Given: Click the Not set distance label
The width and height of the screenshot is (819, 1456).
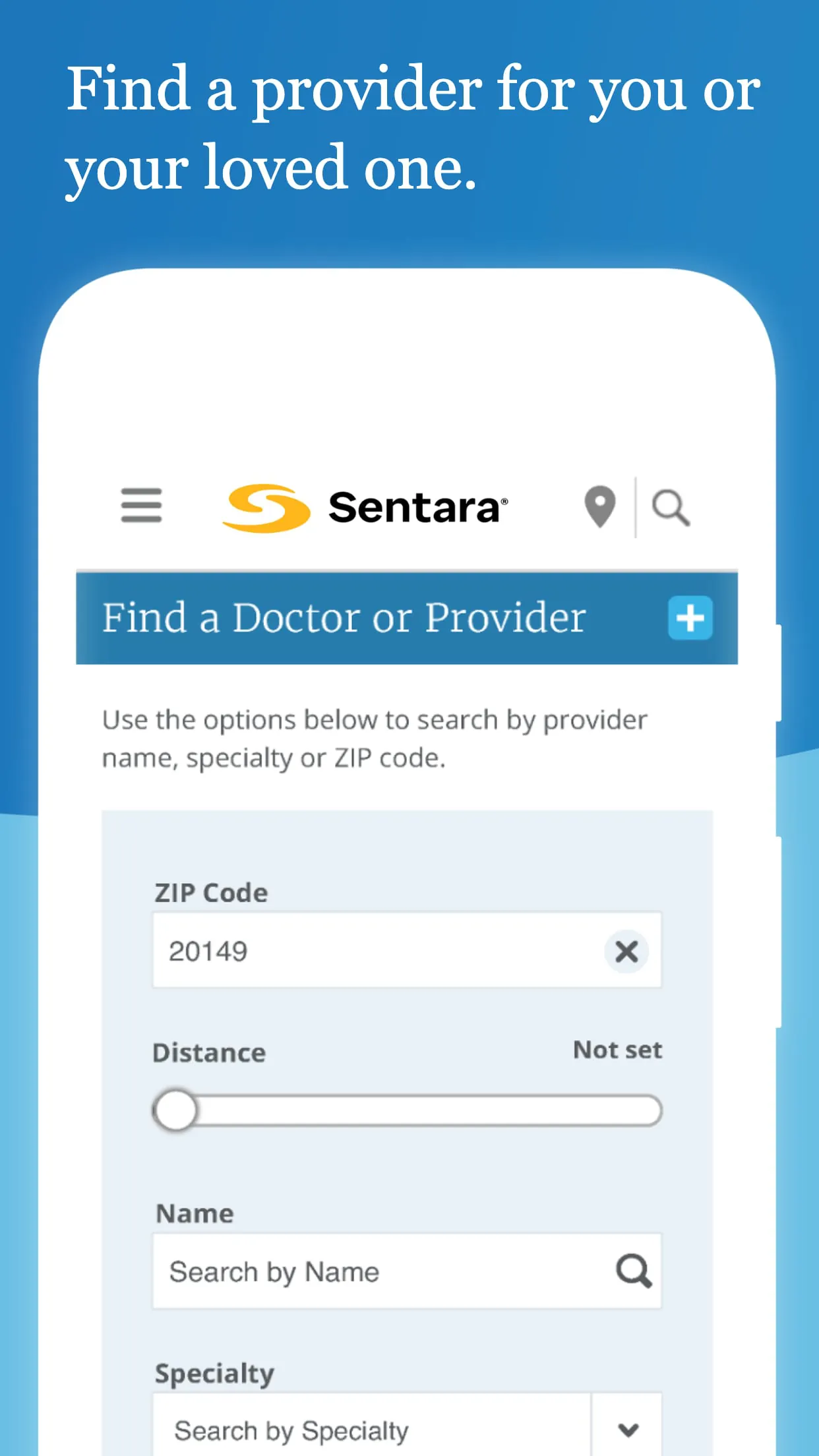Looking at the screenshot, I should [617, 1050].
